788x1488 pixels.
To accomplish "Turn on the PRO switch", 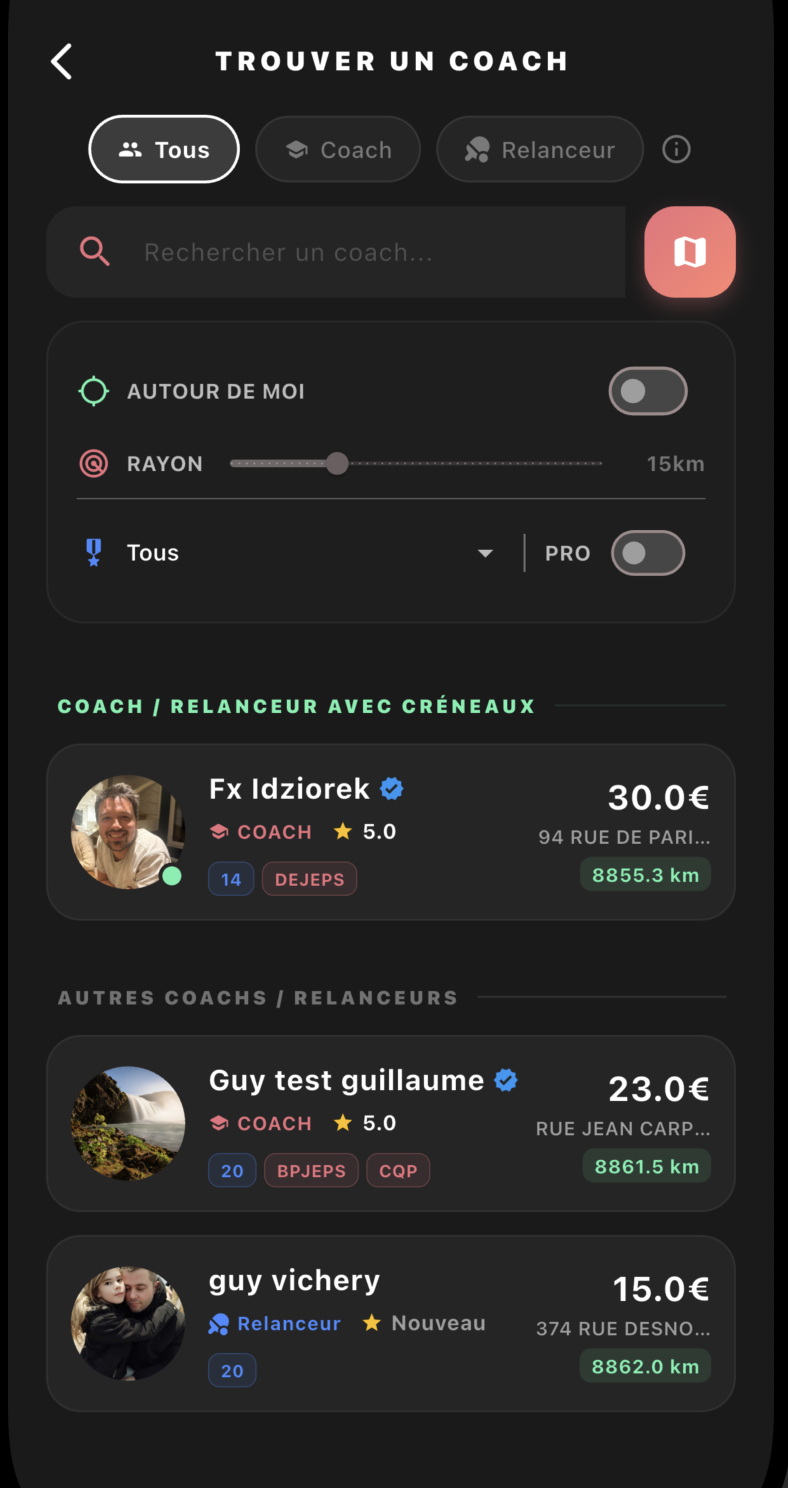I will pyautogui.click(x=648, y=553).
